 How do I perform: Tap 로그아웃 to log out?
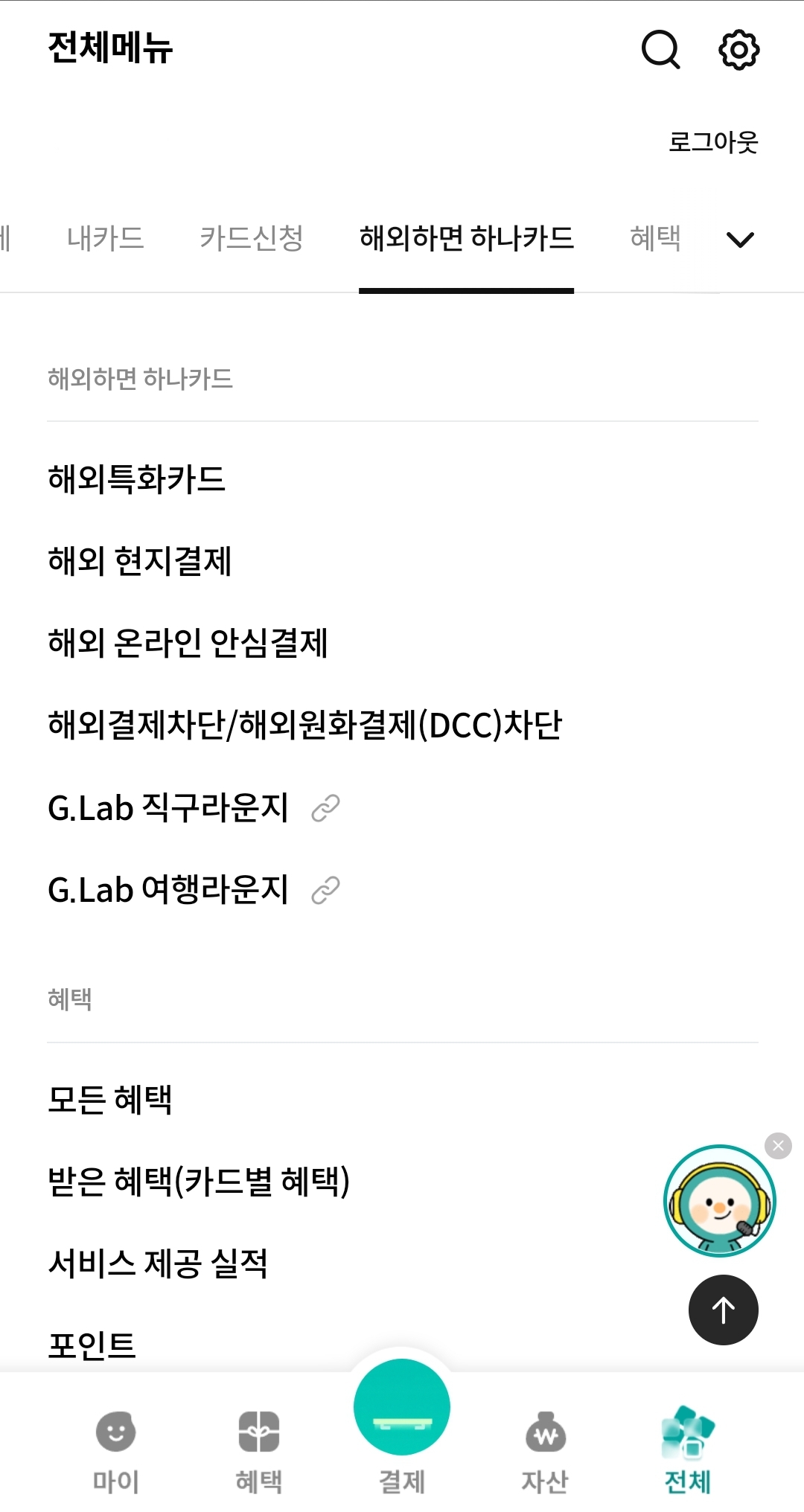tap(712, 144)
